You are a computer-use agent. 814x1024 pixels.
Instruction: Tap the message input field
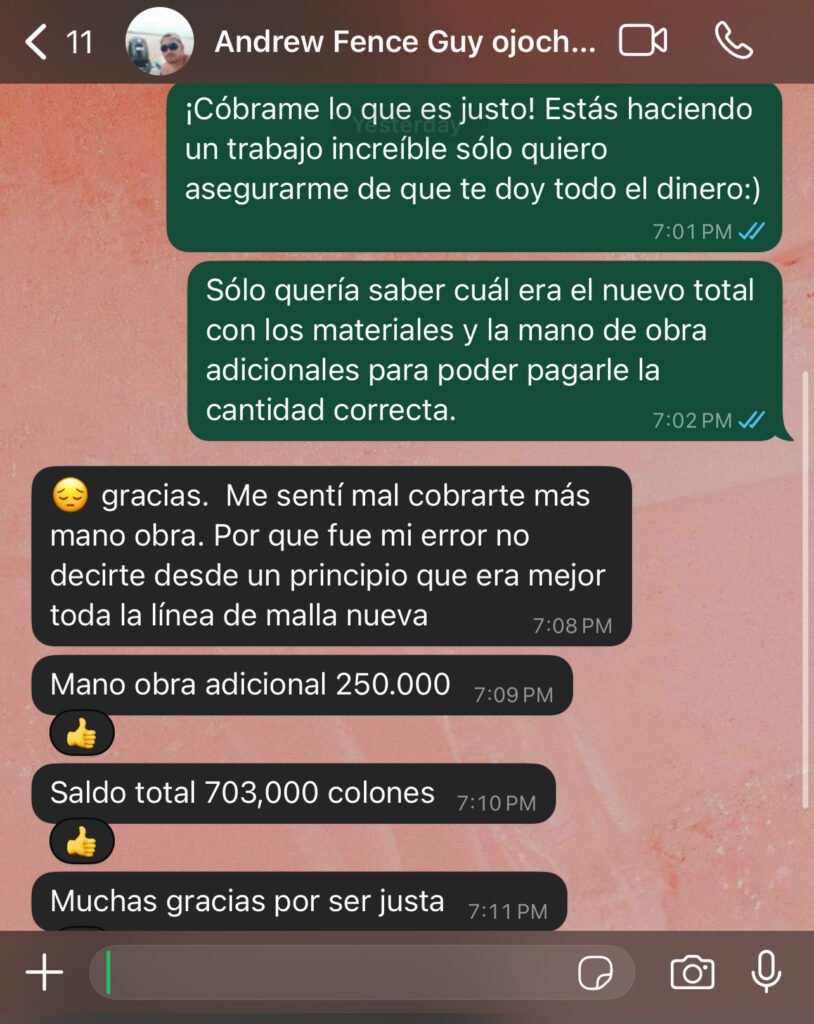click(330, 972)
